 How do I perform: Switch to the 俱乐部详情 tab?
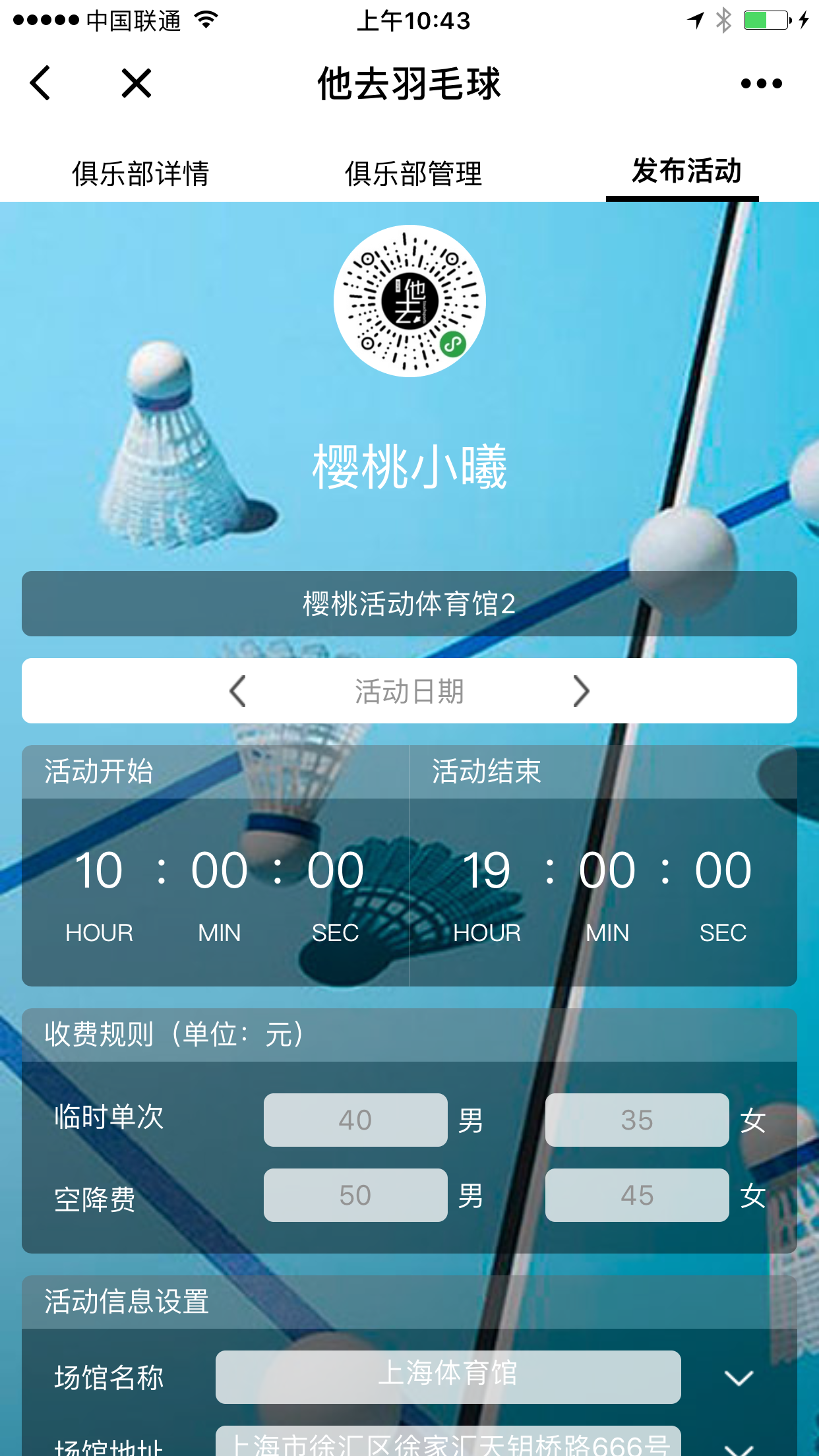point(140,173)
